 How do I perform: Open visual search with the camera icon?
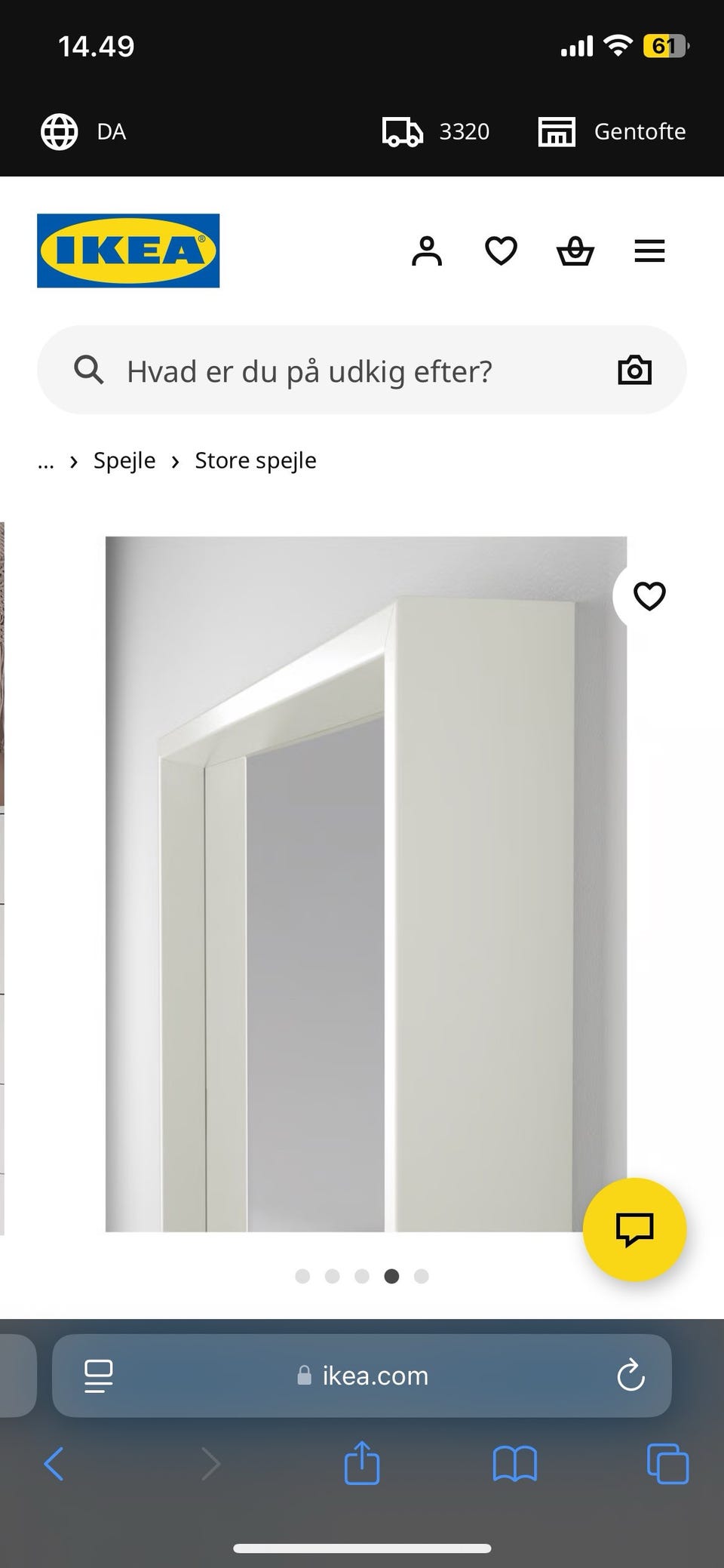pyautogui.click(x=634, y=370)
